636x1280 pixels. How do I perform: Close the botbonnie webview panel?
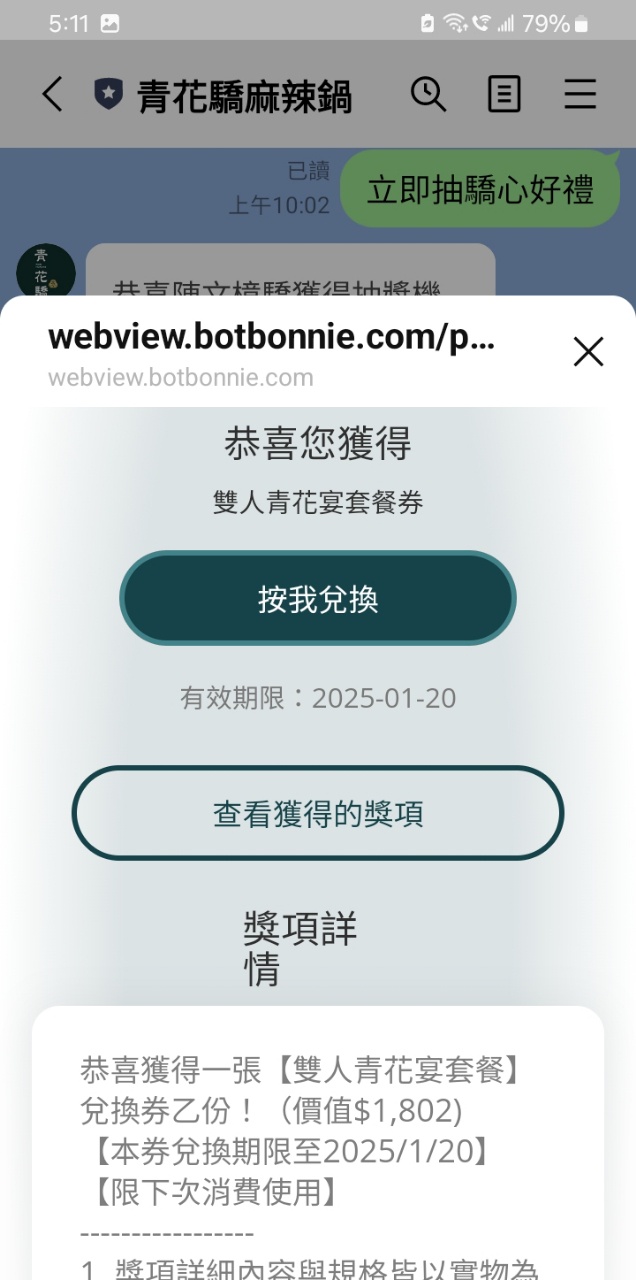tap(588, 351)
